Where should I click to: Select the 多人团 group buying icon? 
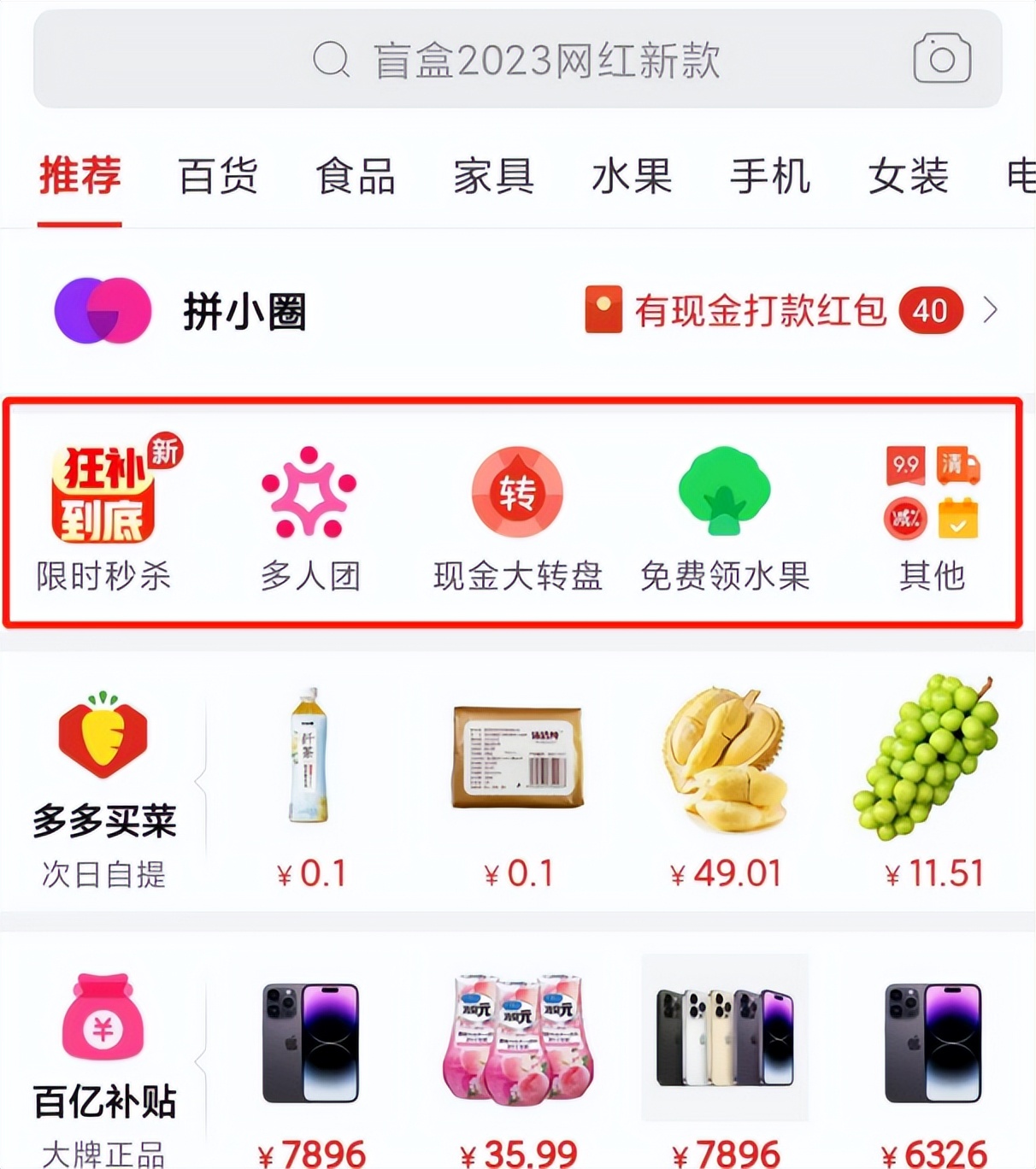(311, 490)
